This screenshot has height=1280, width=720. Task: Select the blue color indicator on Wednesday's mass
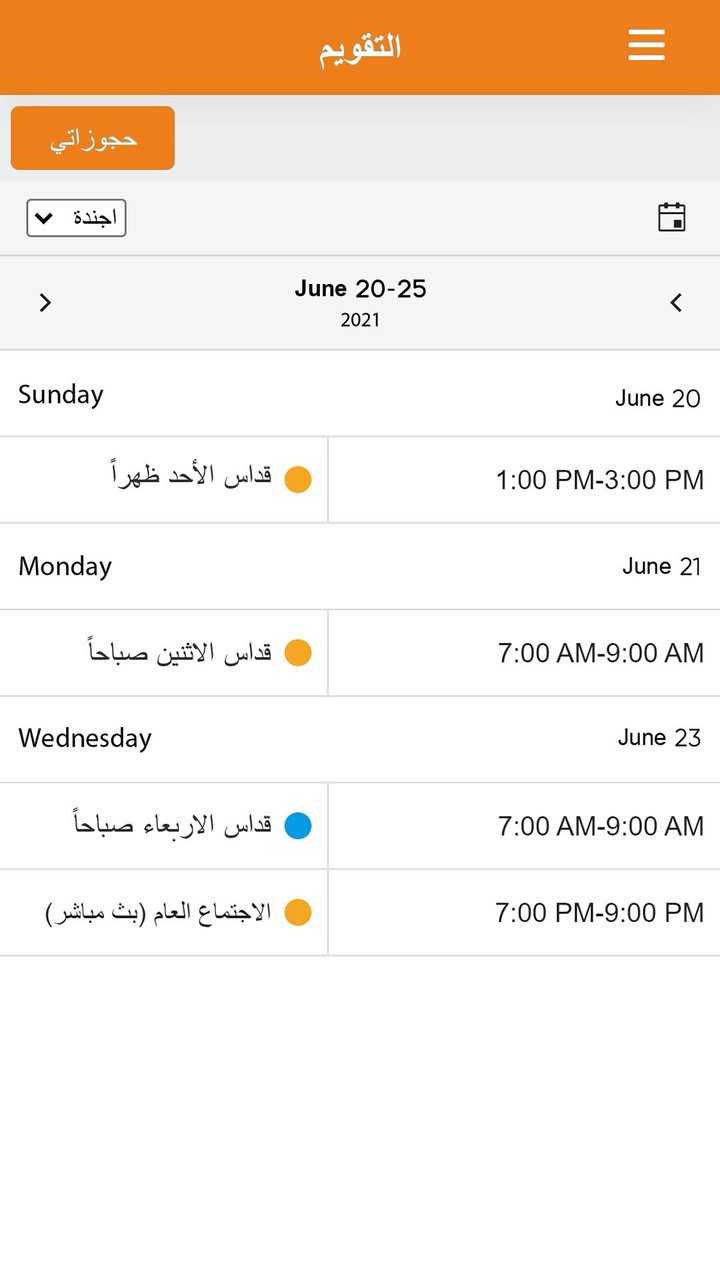(x=298, y=825)
